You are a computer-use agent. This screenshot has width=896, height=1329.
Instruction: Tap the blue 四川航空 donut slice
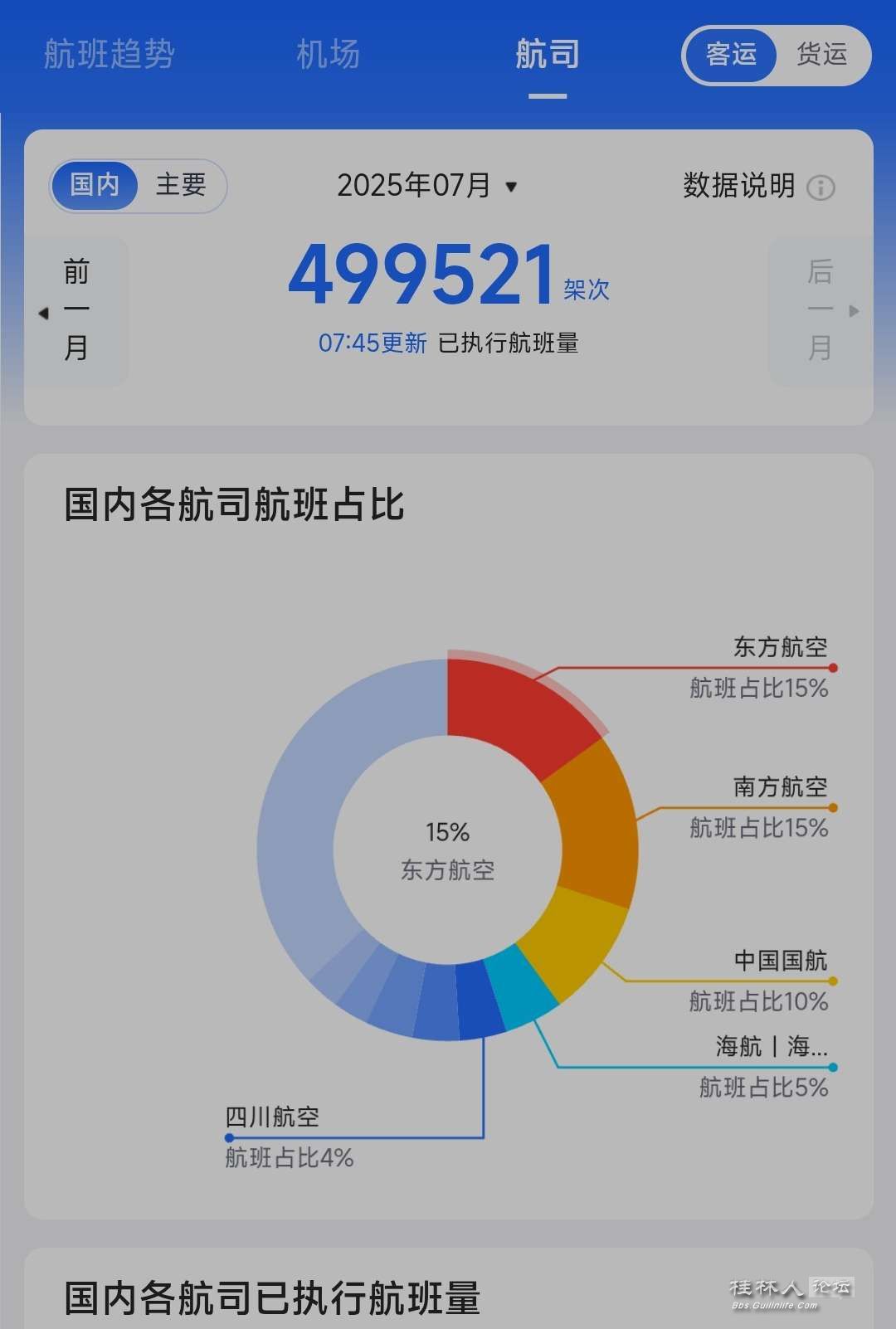[479, 1000]
